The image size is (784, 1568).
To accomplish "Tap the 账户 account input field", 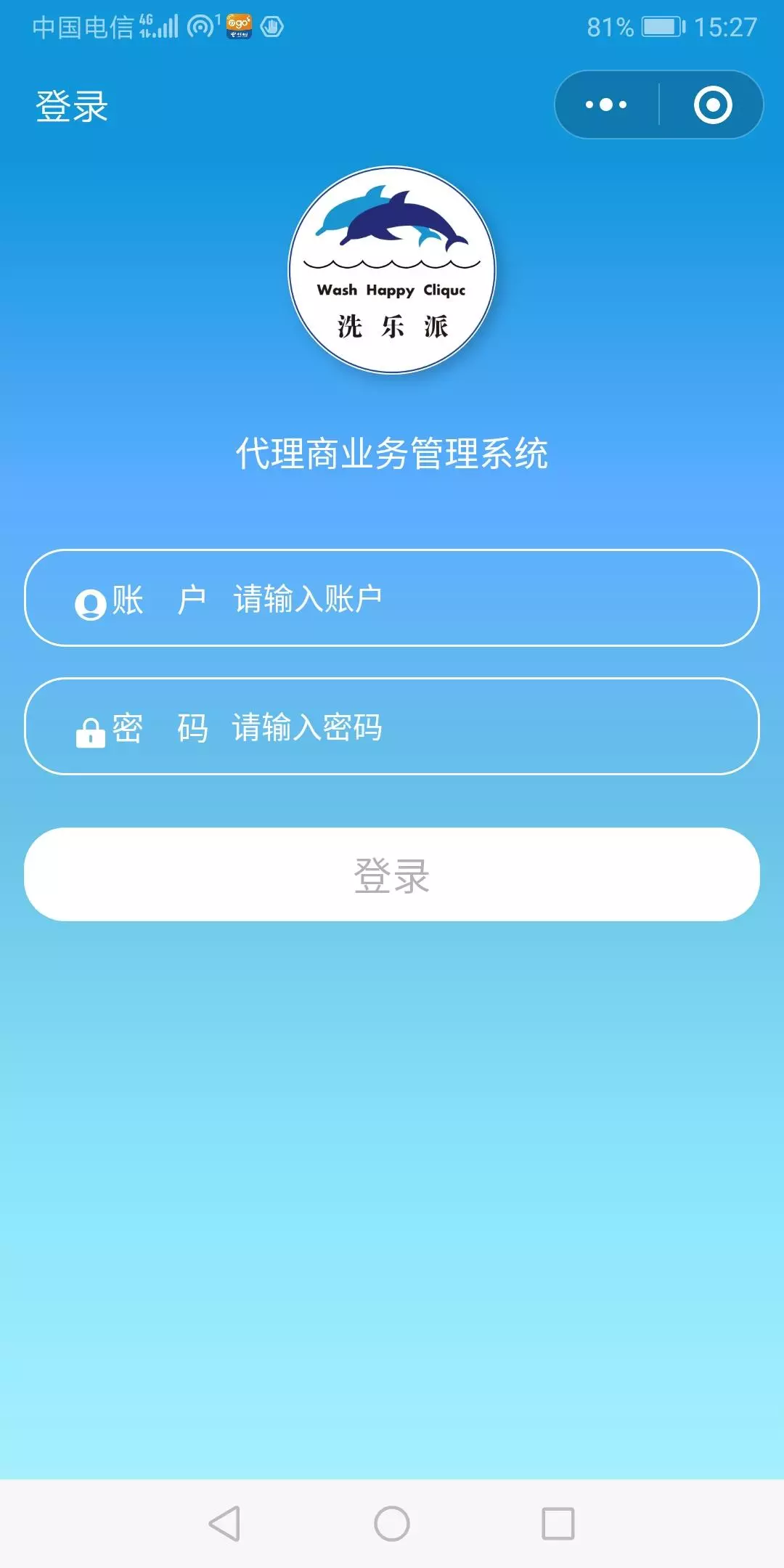I will (392, 598).
